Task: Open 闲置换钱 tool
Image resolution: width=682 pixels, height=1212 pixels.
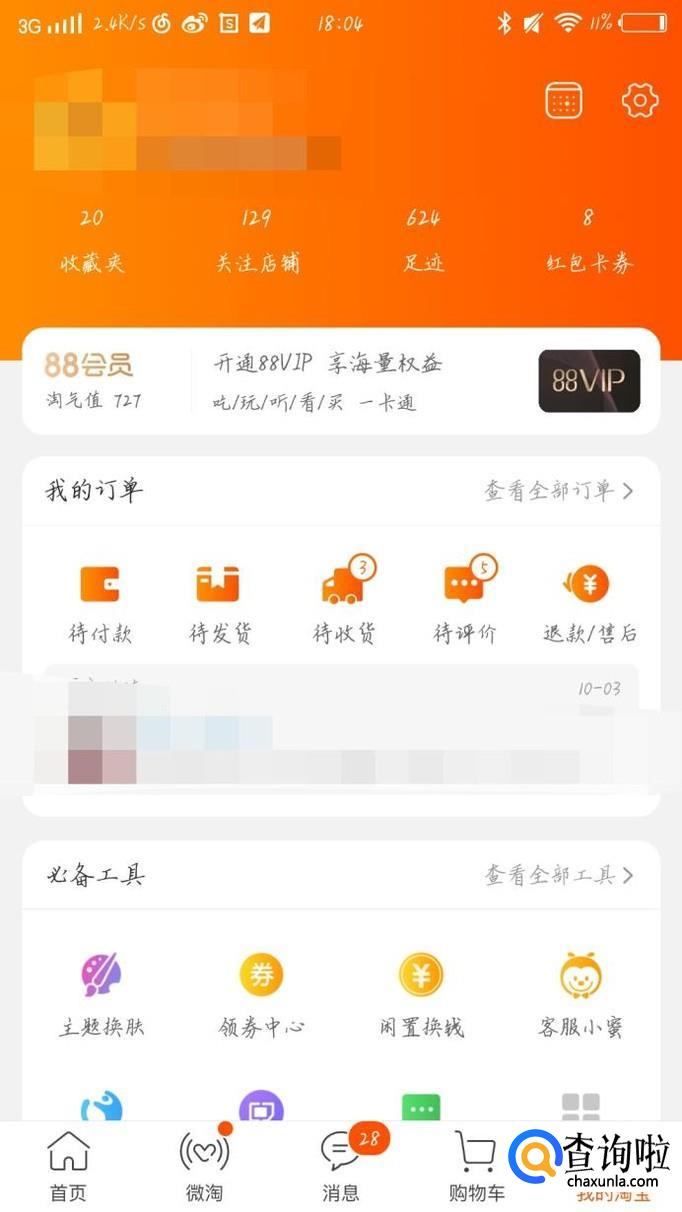Action: pos(421,995)
